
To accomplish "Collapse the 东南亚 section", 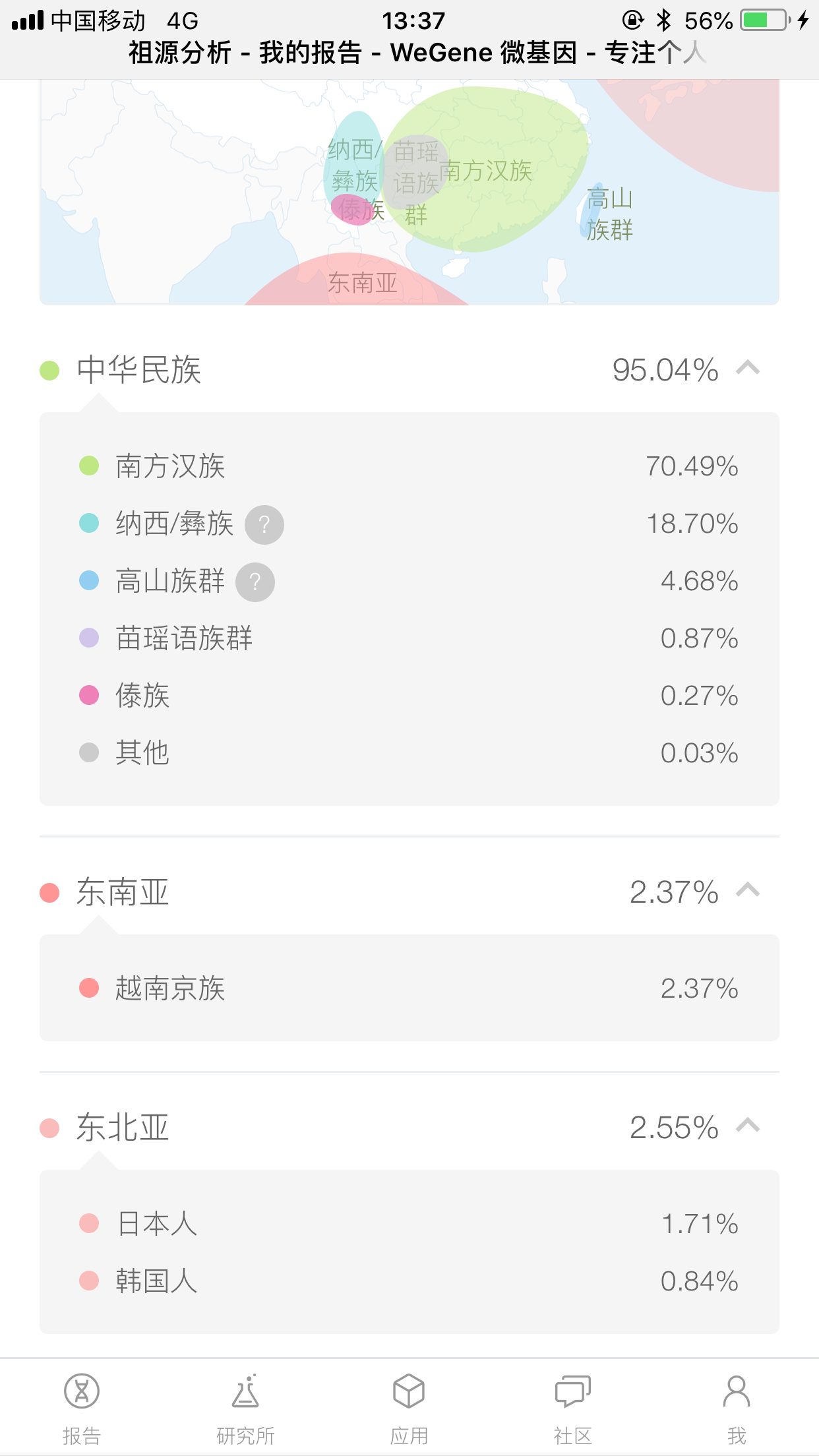I will (x=748, y=890).
